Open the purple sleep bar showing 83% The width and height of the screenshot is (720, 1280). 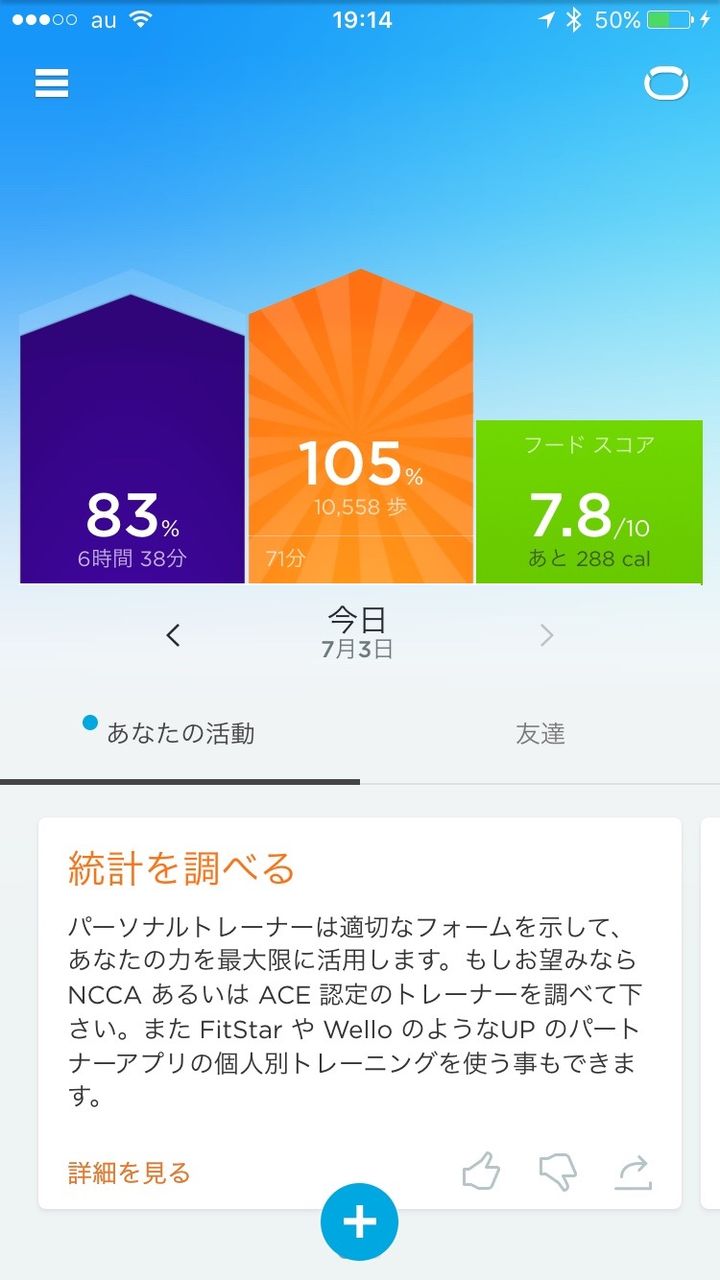132,439
